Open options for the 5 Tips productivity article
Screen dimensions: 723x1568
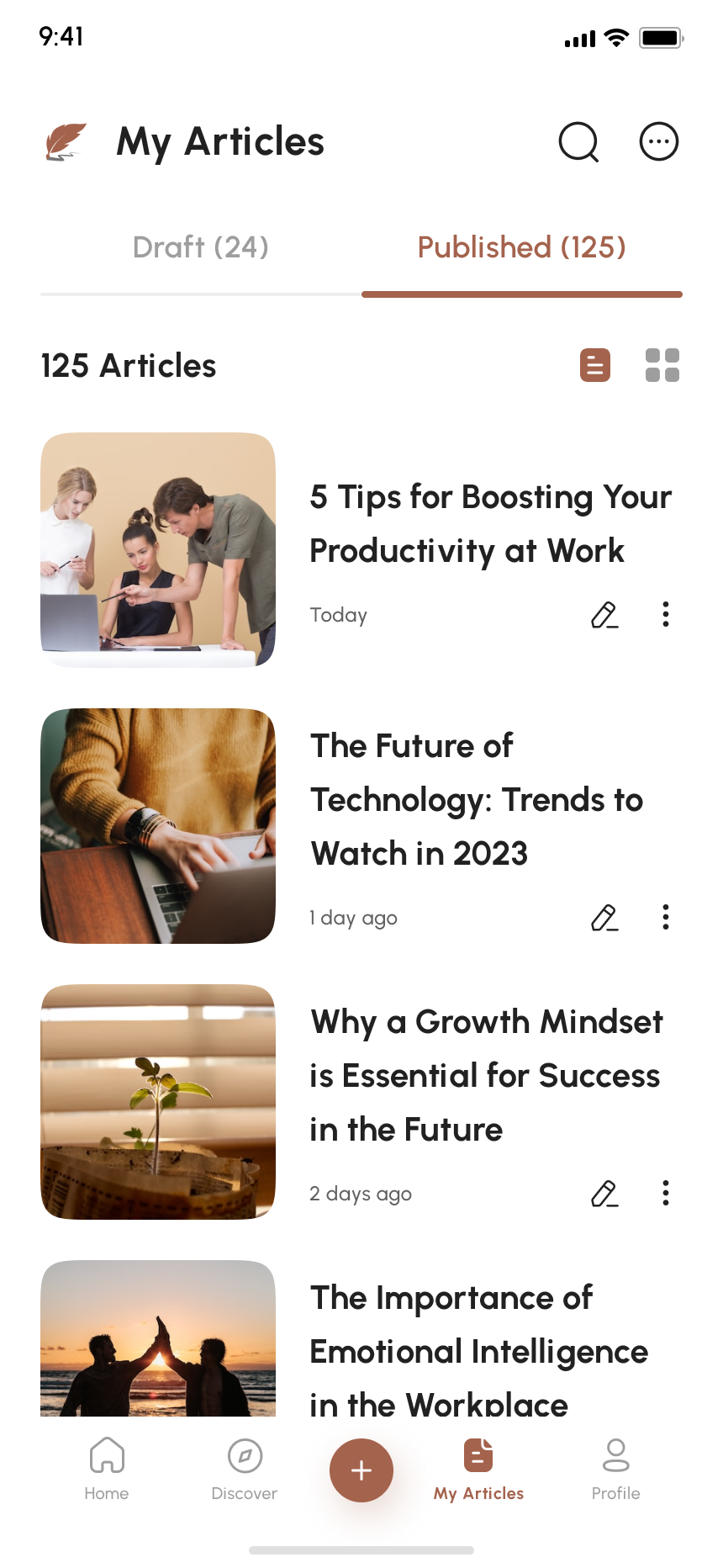665,615
